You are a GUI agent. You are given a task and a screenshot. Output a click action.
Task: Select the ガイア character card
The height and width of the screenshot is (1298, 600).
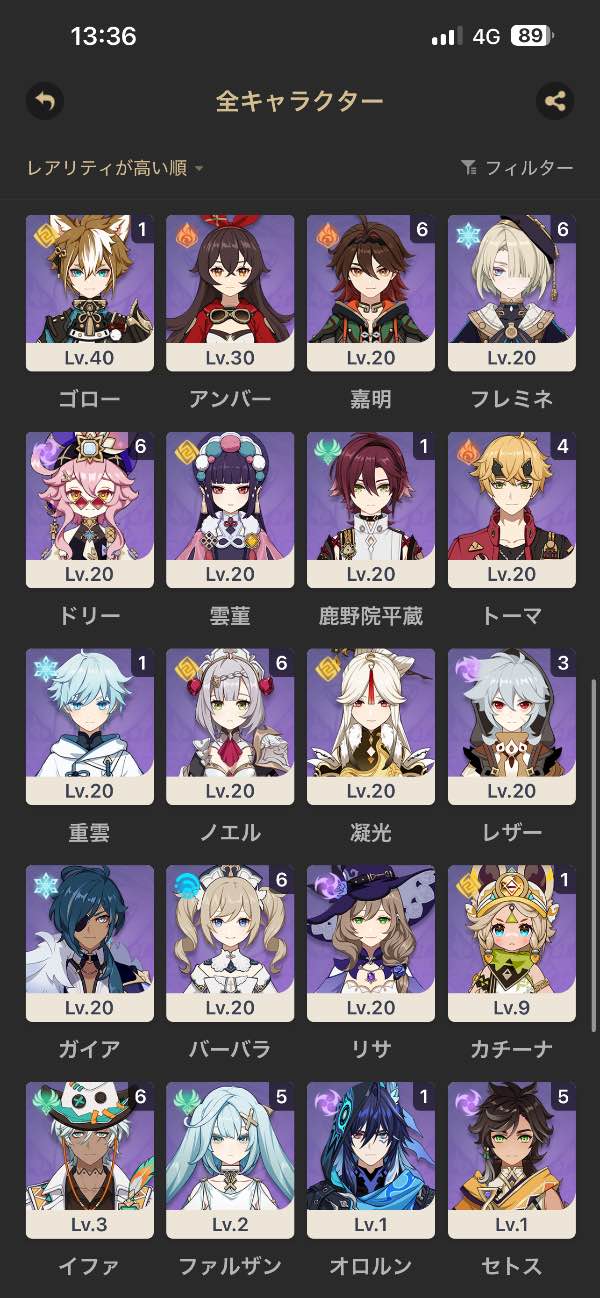[x=90, y=943]
